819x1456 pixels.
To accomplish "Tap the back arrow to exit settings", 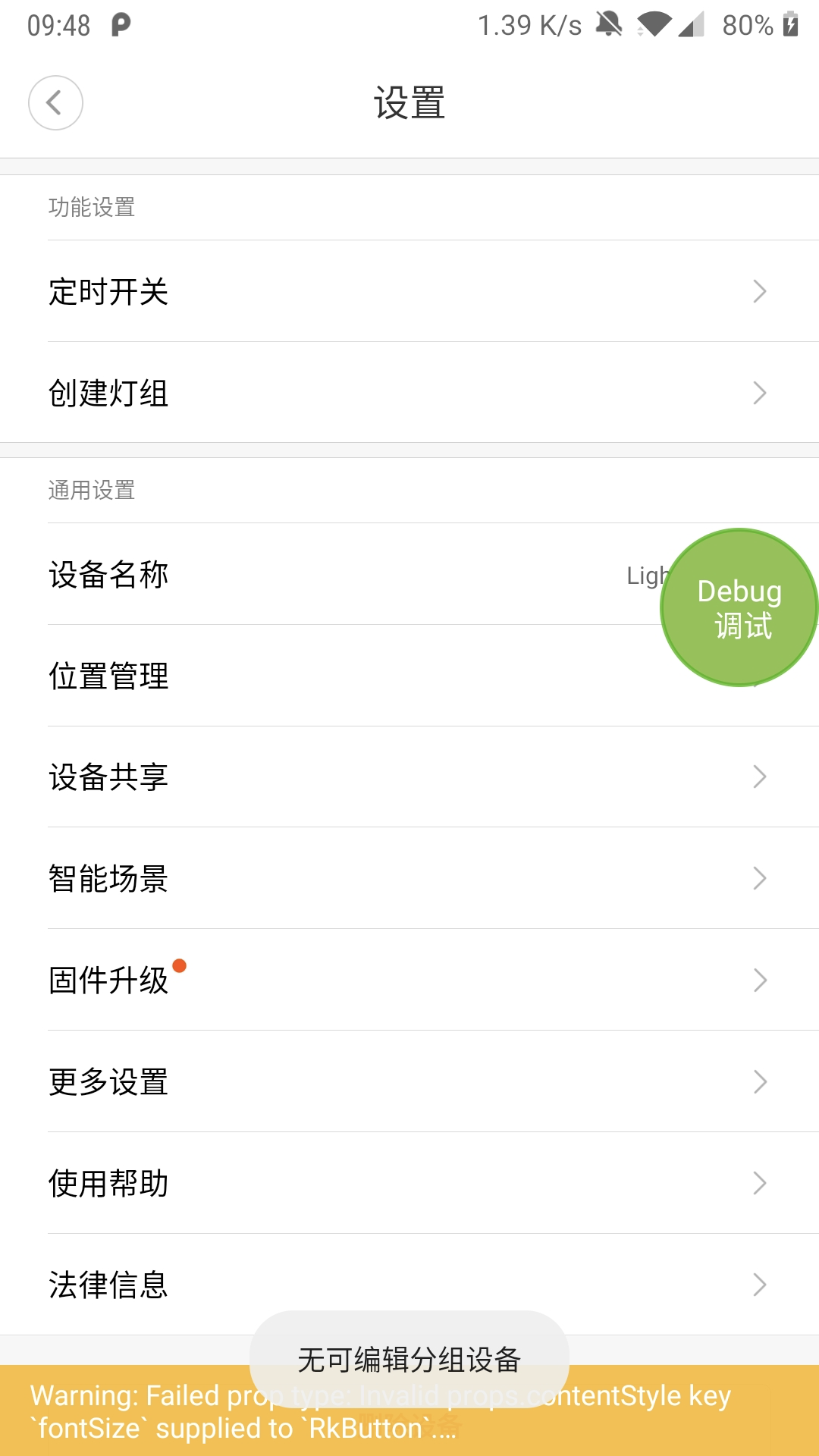I will pos(55,103).
